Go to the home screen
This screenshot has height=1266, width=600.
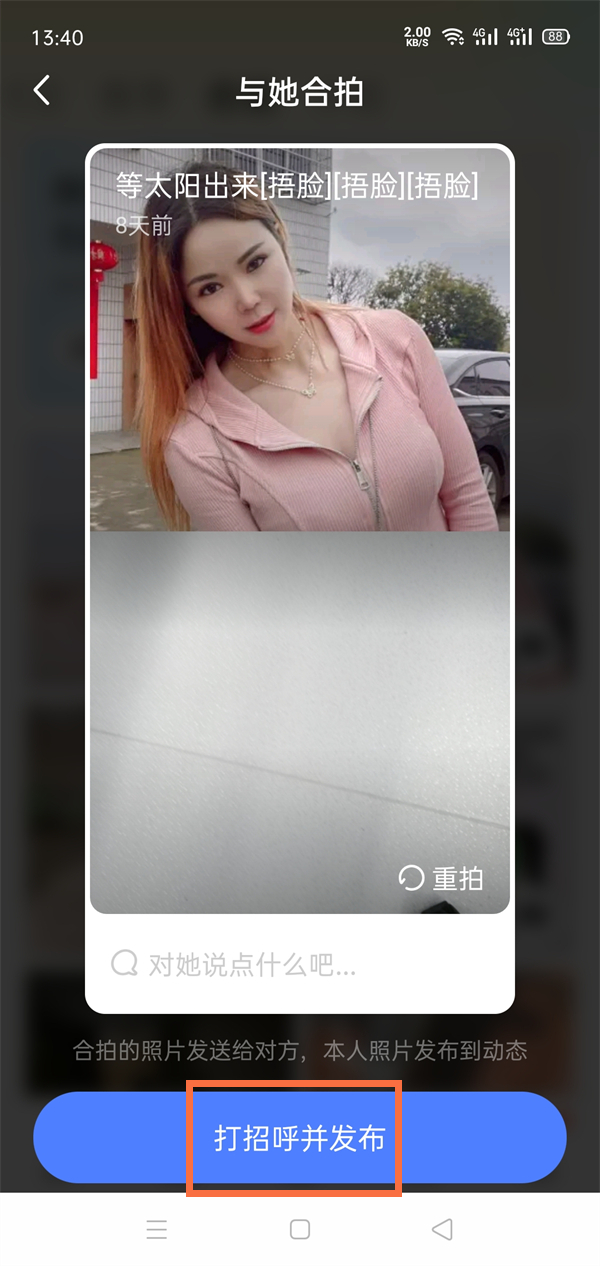300,1229
